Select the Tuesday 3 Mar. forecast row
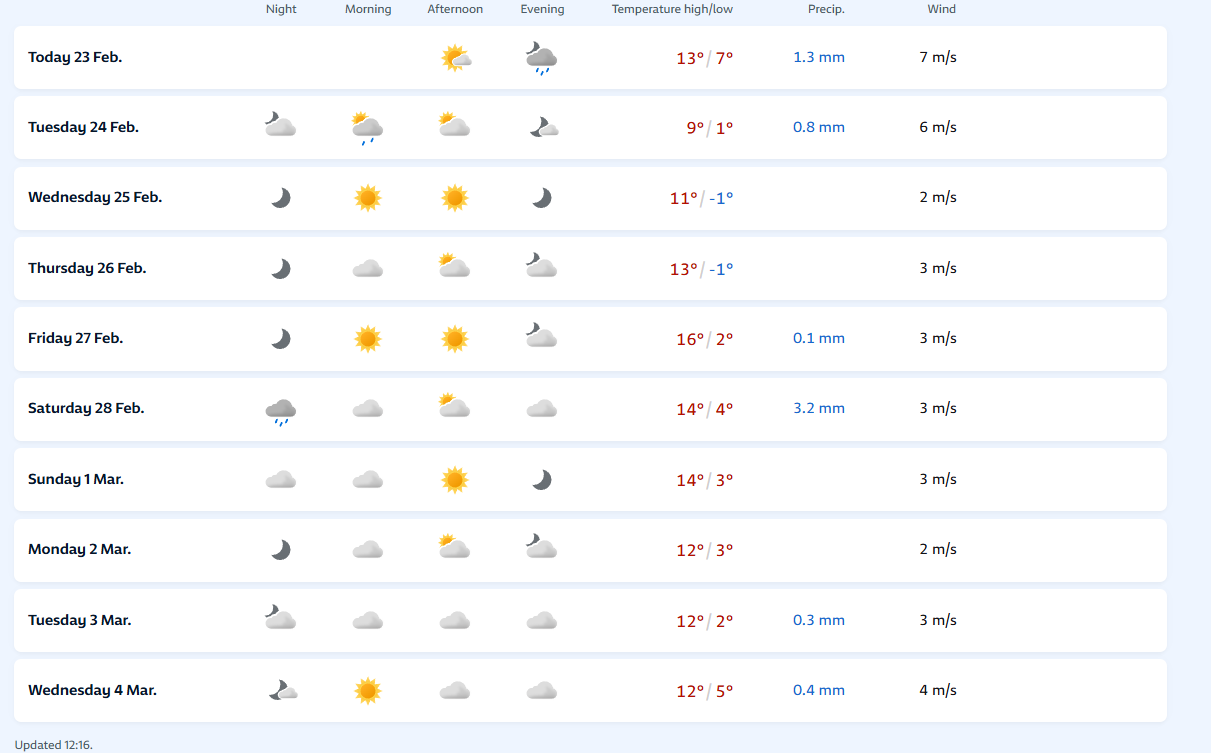The width and height of the screenshot is (1211, 753). [x=79, y=620]
